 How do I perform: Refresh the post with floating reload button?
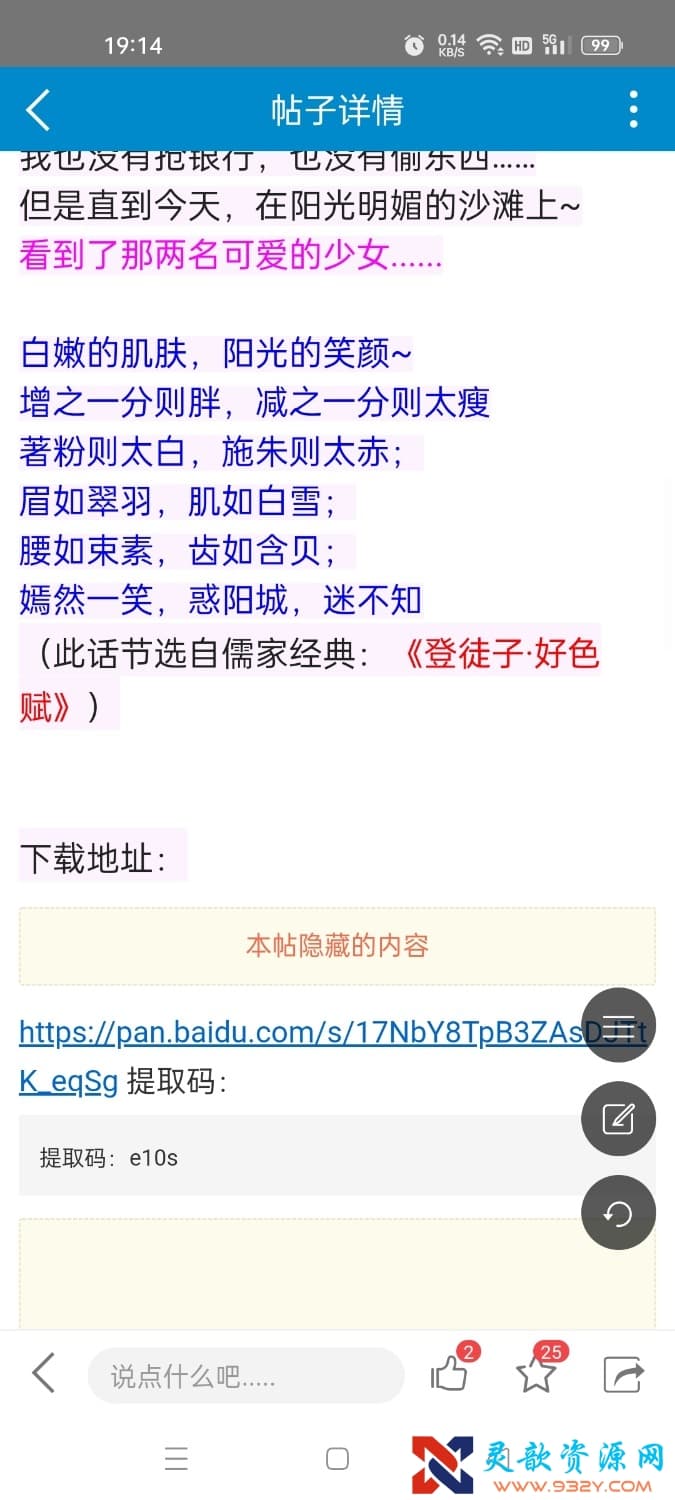click(618, 1213)
